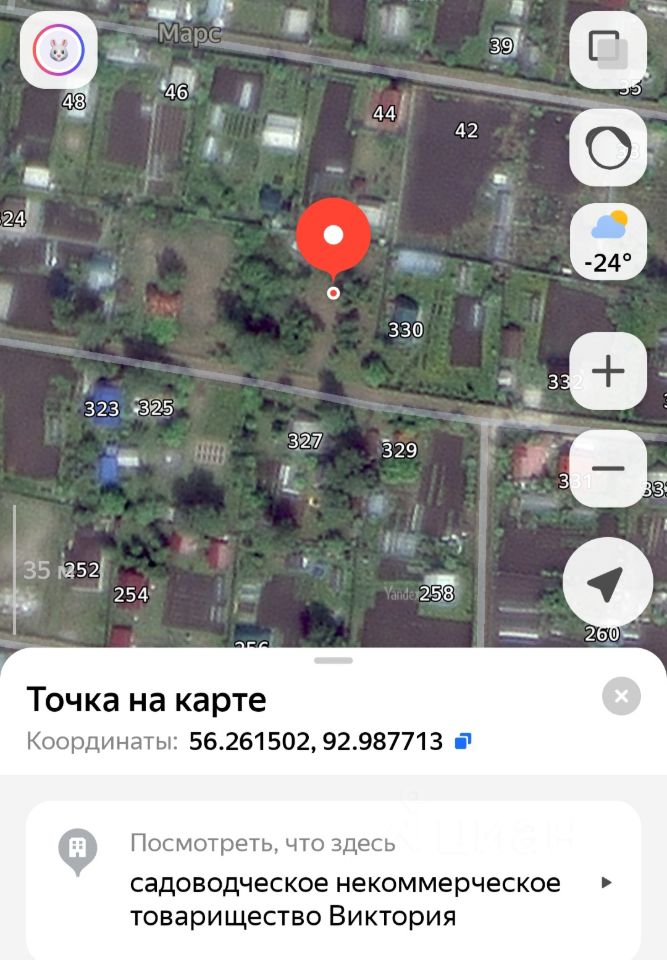Open the bunny profile avatar

[x=58, y=49]
